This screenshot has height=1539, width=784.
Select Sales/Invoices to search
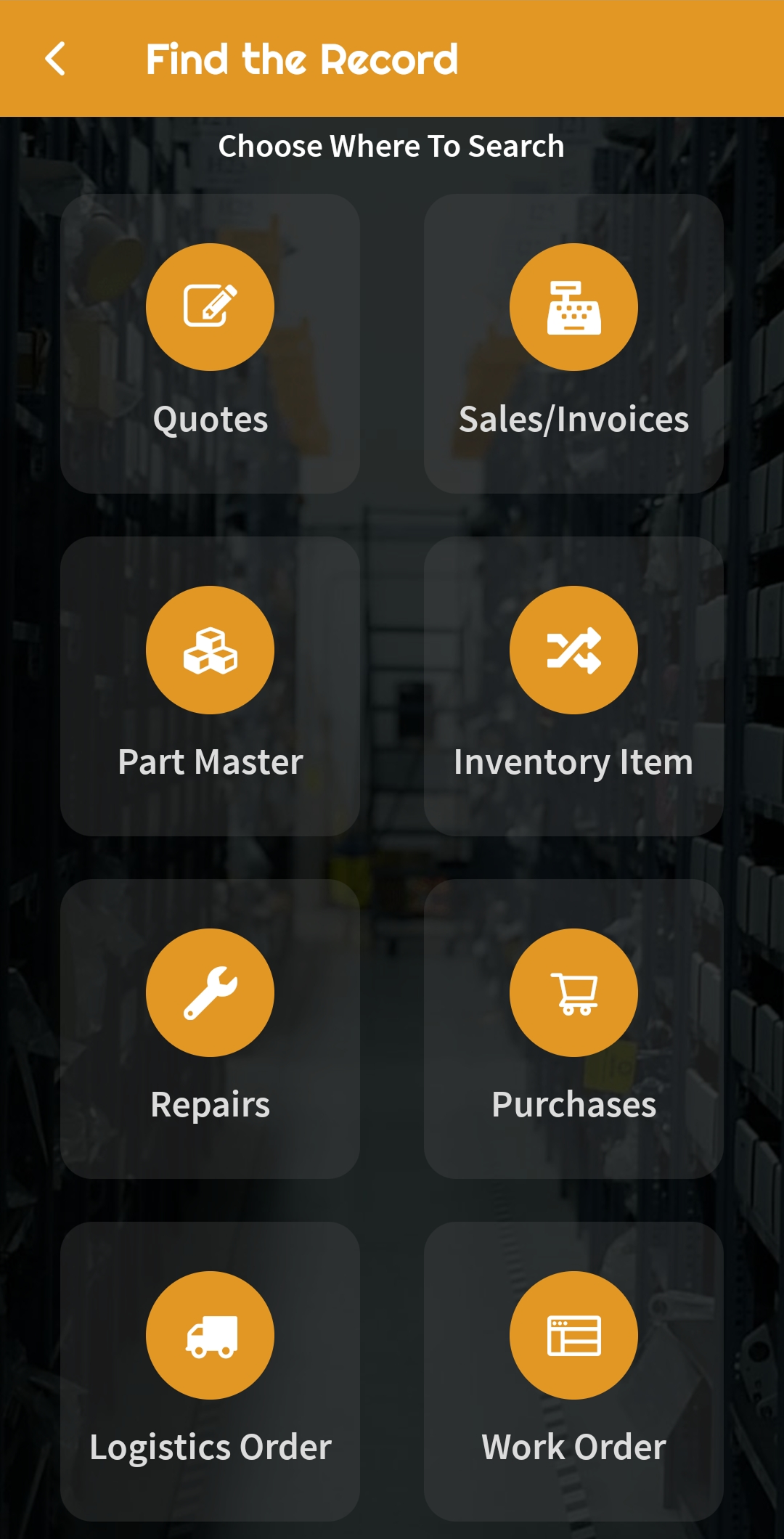tap(573, 343)
